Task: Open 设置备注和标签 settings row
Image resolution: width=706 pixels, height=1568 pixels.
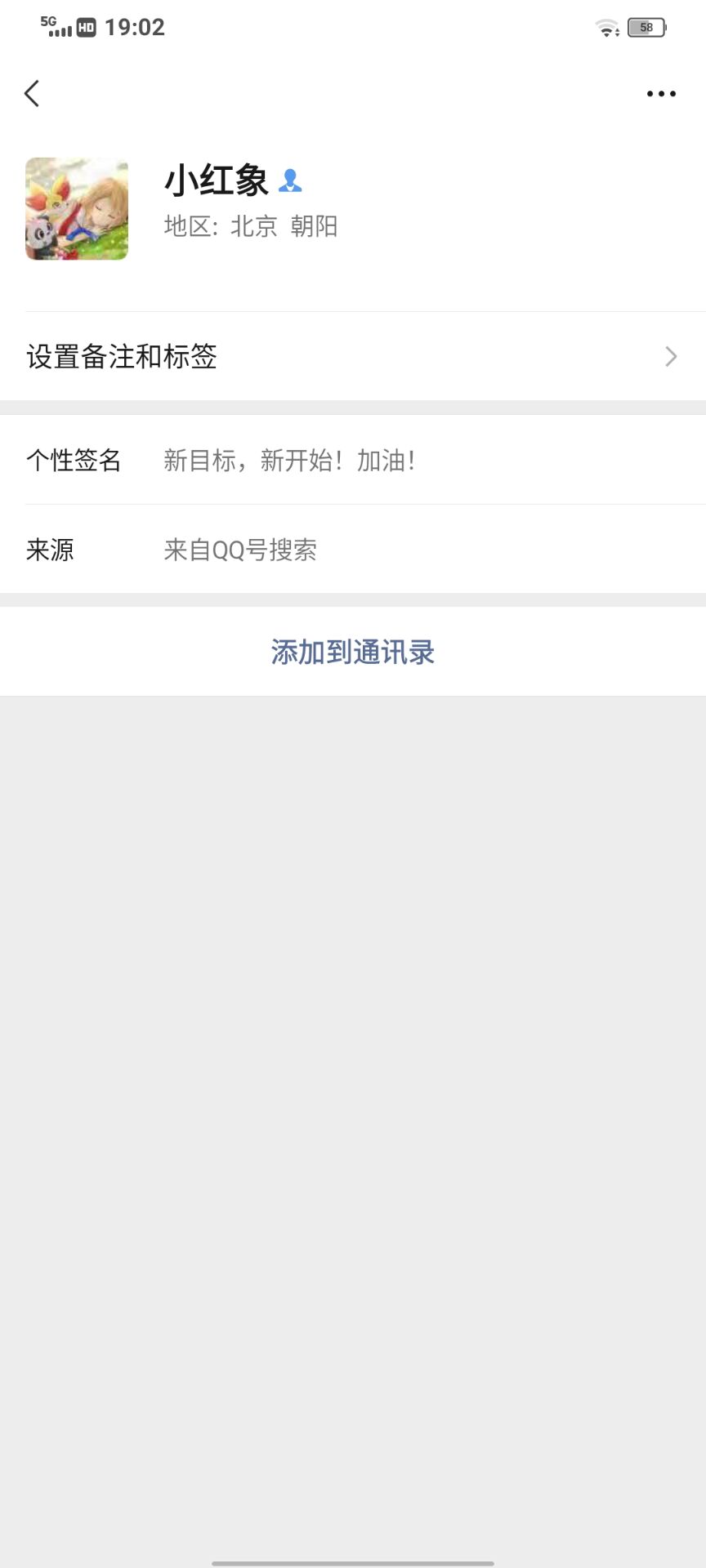Action: point(353,357)
